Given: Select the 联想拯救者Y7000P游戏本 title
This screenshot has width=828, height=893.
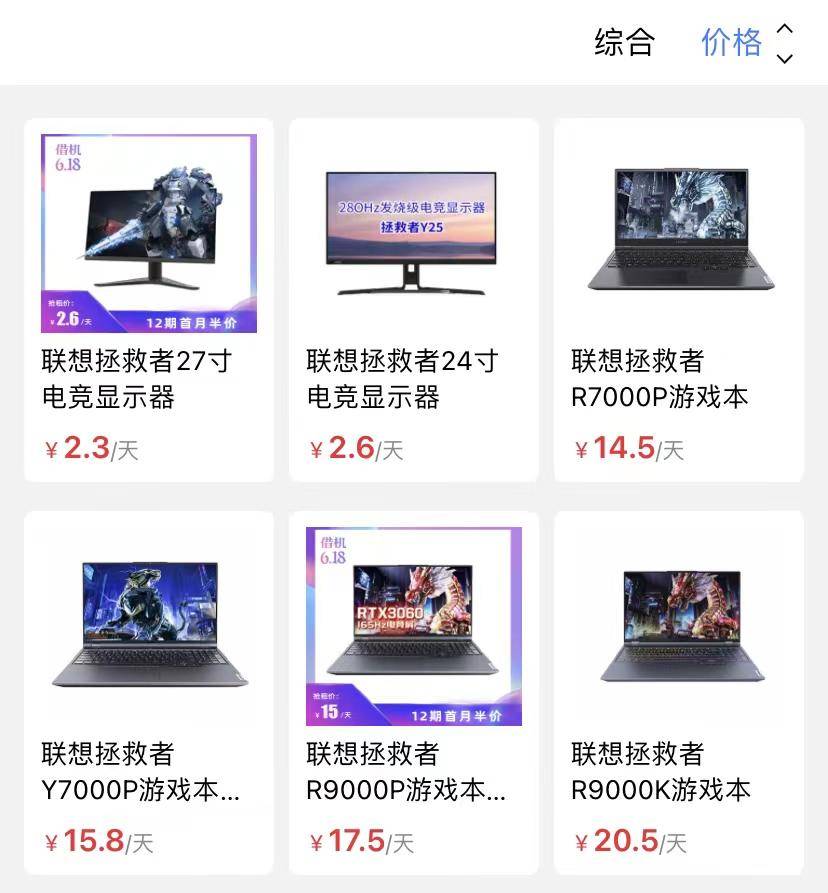Looking at the screenshot, I should tap(135, 770).
